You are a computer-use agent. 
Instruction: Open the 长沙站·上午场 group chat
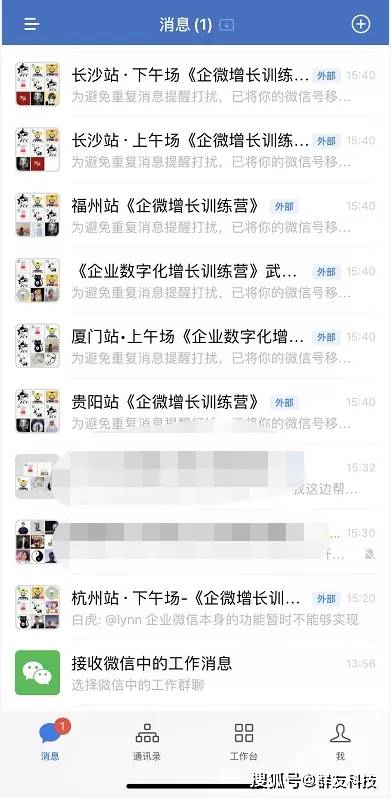[x=196, y=149]
